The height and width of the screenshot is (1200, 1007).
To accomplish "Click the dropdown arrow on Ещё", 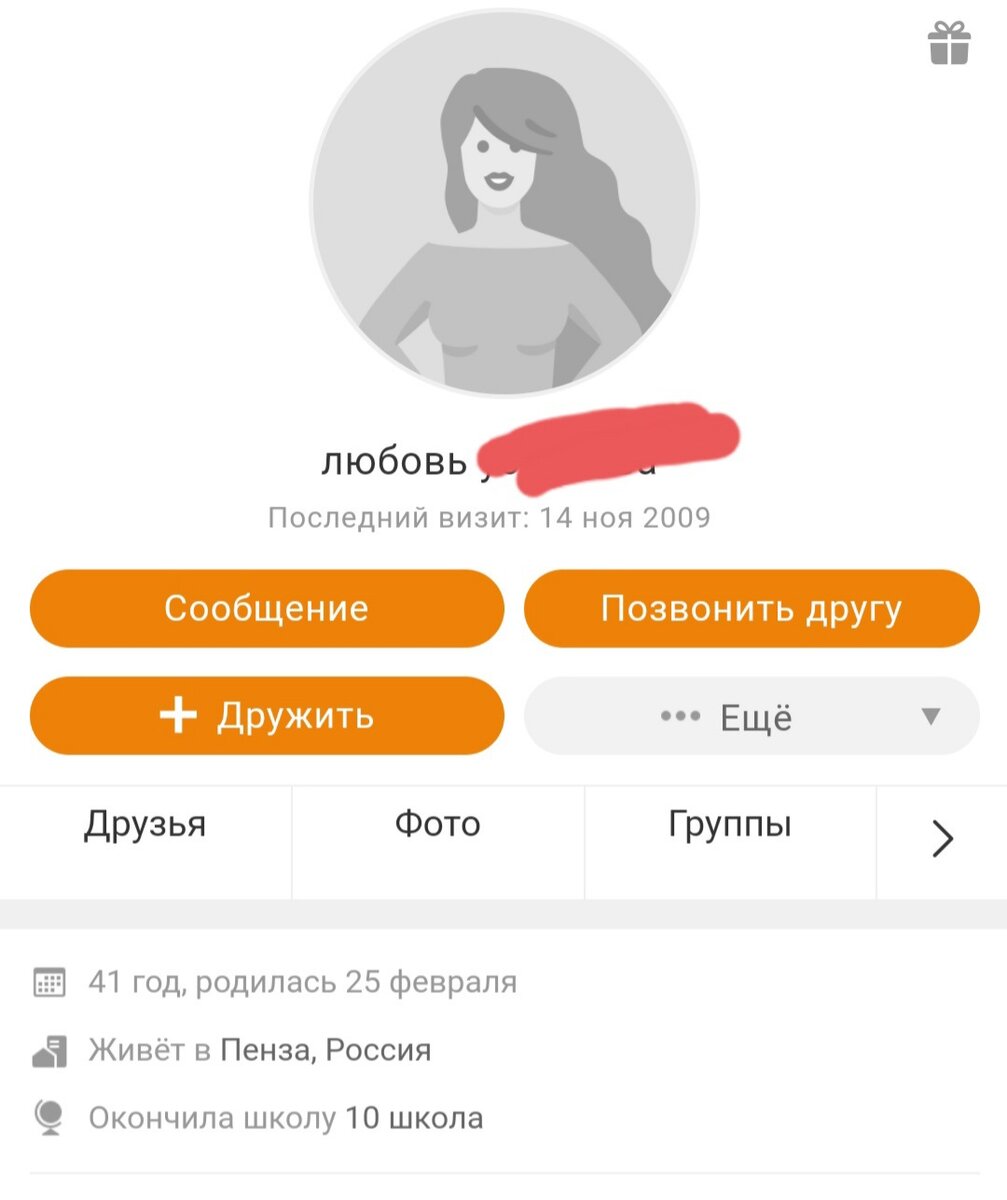I will 929,715.
